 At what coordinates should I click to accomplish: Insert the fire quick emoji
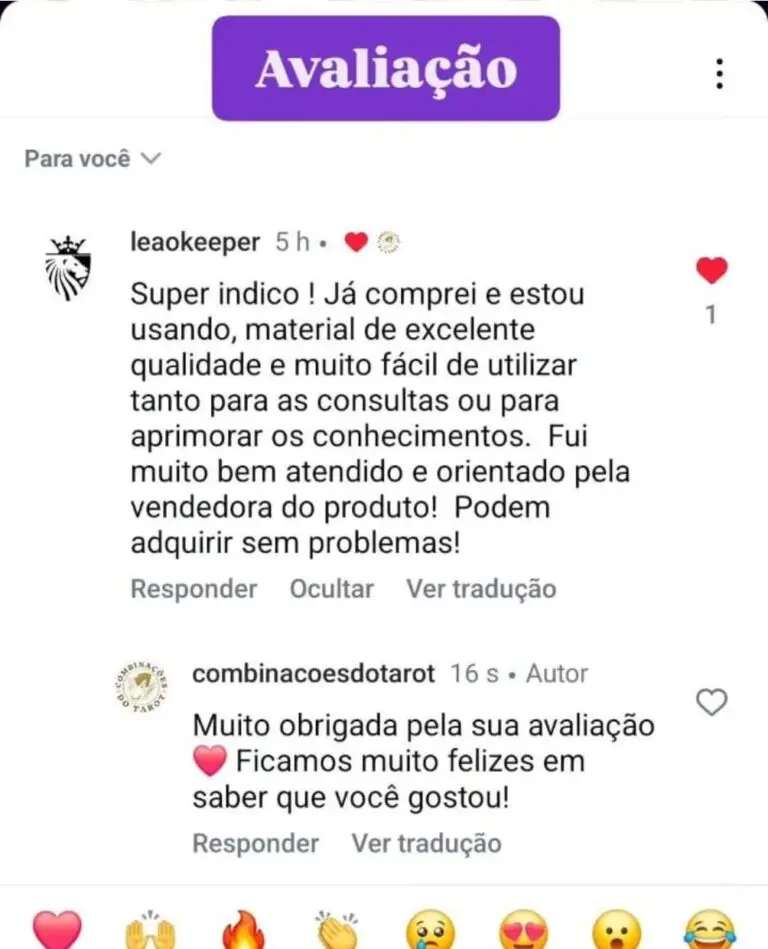click(x=242, y=930)
